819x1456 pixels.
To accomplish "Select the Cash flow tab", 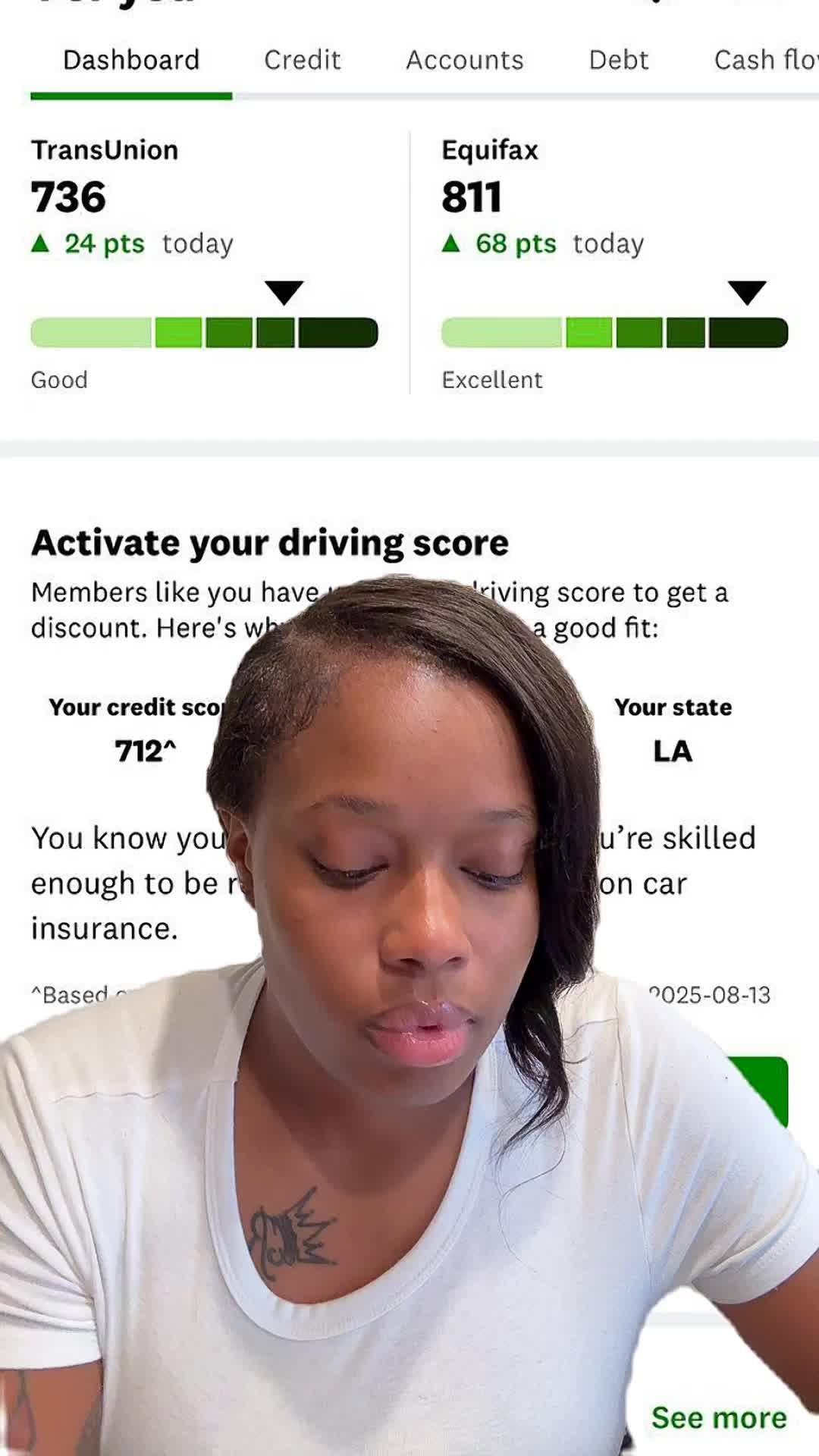I will [764, 60].
